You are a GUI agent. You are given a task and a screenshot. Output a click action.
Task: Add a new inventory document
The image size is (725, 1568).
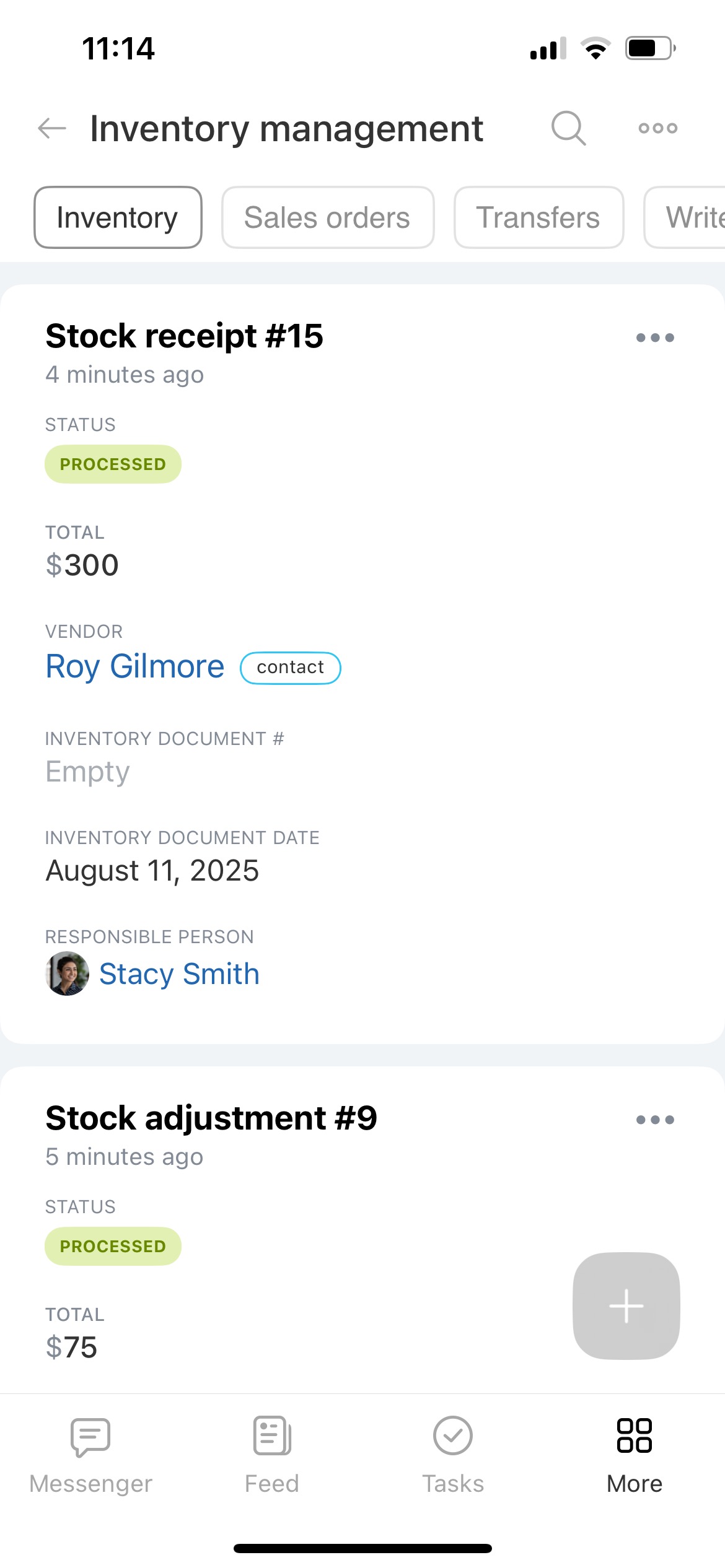(626, 1306)
